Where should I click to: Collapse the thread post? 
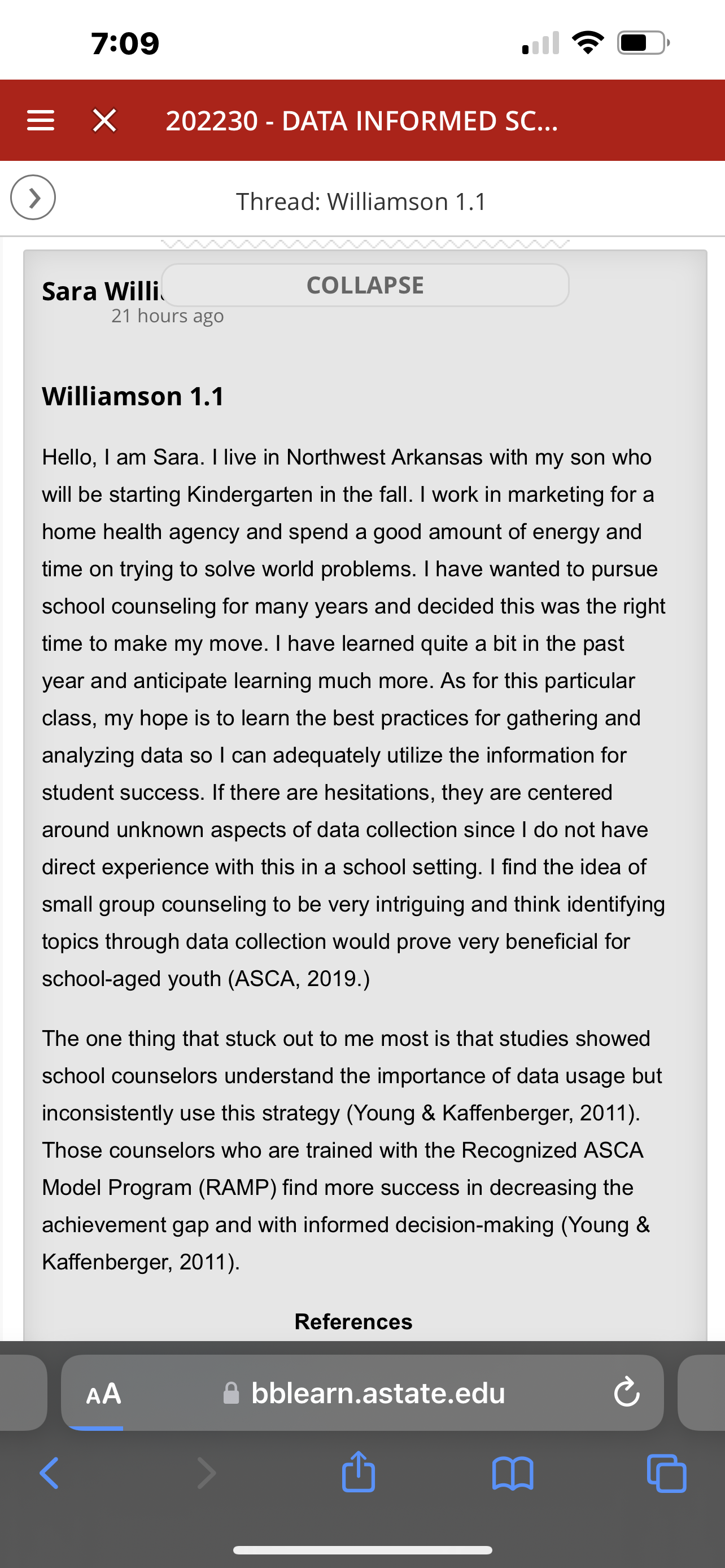[365, 285]
